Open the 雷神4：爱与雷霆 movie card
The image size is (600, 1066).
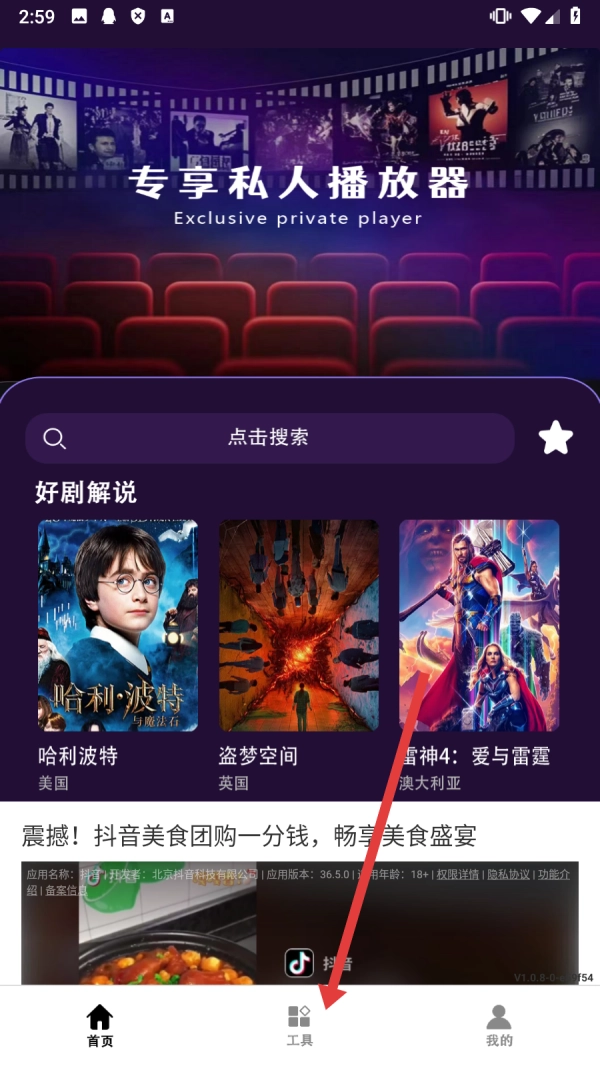pos(479,626)
